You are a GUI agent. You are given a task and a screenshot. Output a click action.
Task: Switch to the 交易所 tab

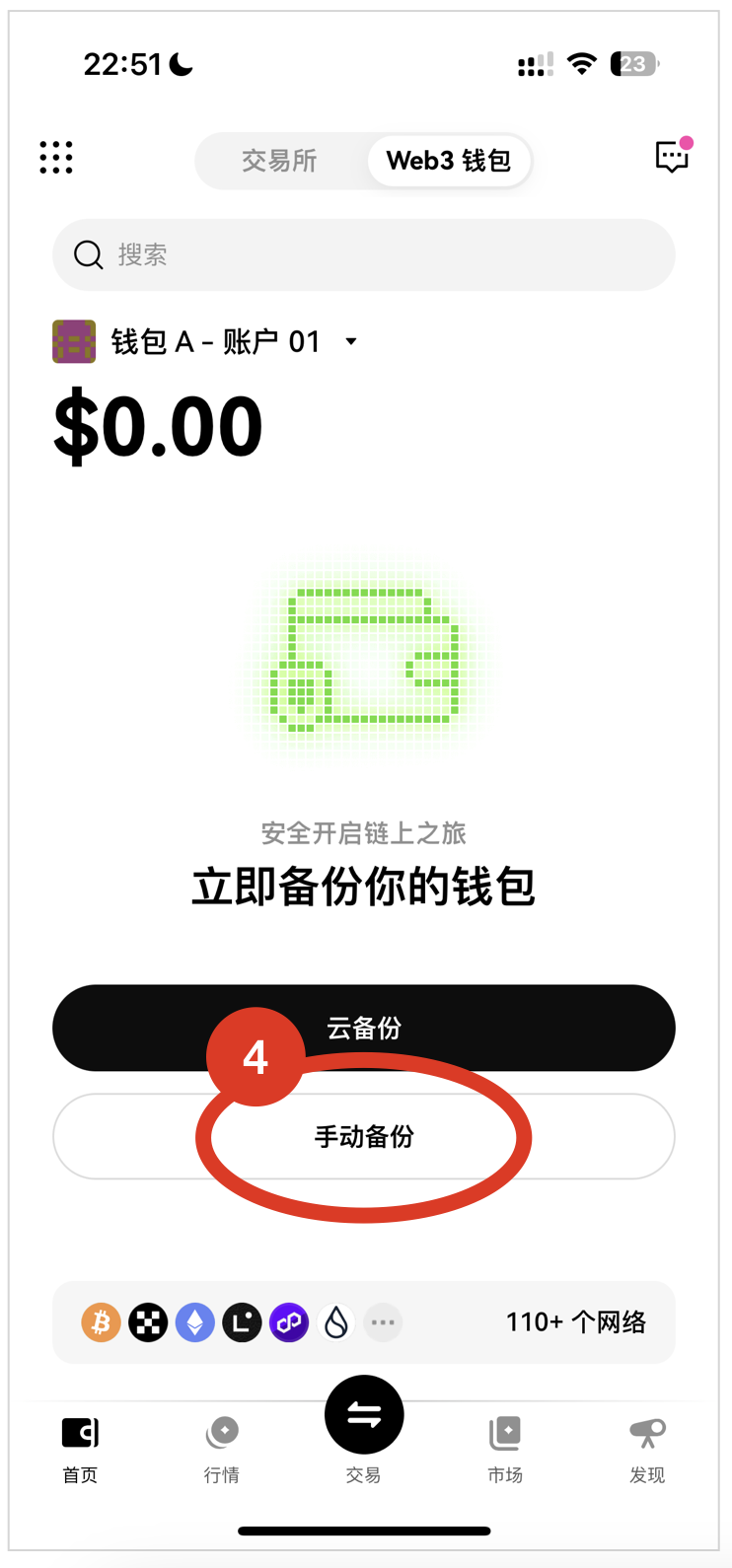[279, 161]
